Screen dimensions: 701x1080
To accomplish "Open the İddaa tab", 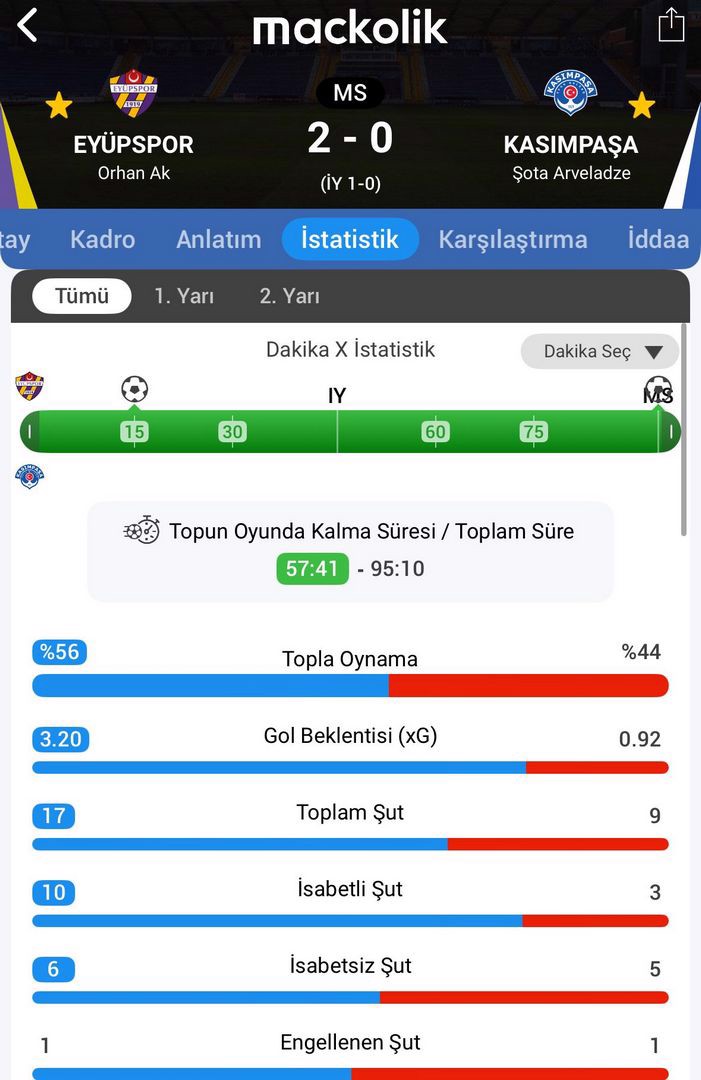I will point(658,240).
